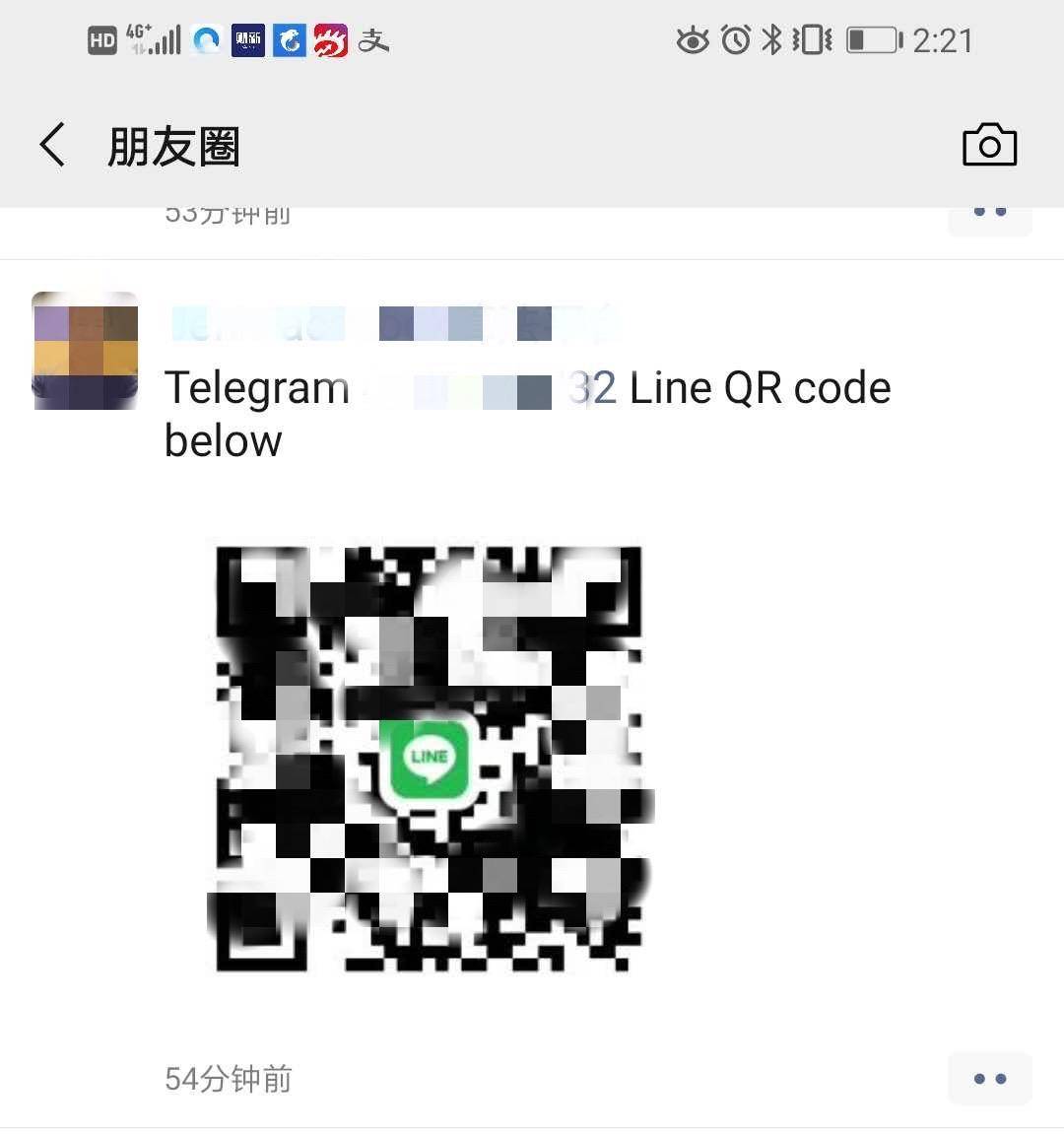Tap the back arrow to leave Moments

click(51, 144)
